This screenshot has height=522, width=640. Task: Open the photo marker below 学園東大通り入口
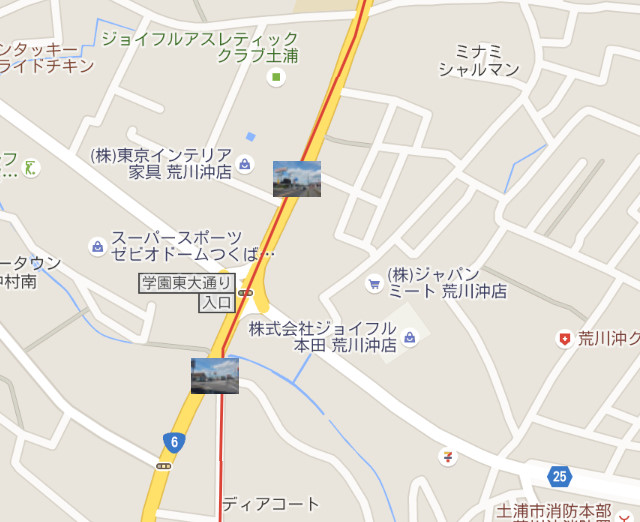click(215, 375)
